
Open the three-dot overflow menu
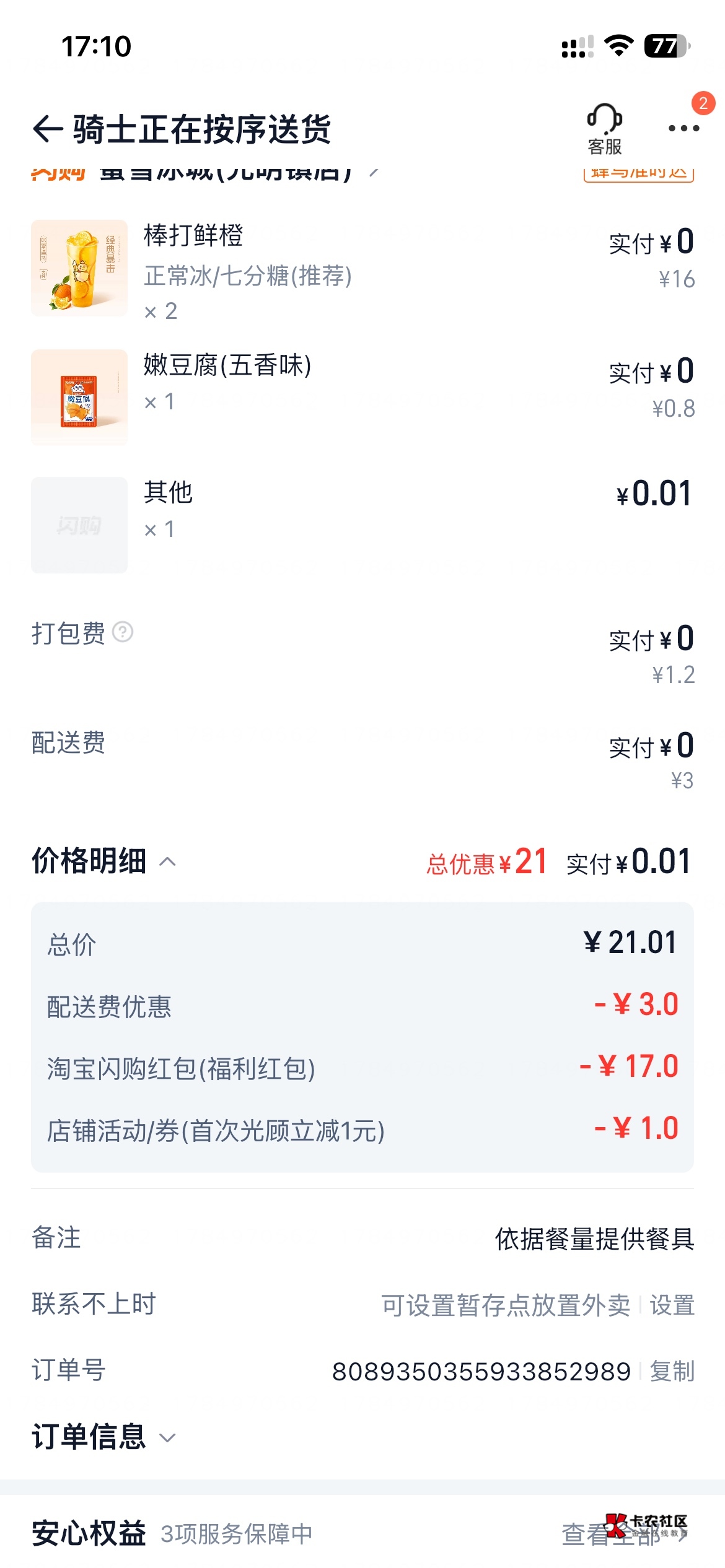[683, 128]
